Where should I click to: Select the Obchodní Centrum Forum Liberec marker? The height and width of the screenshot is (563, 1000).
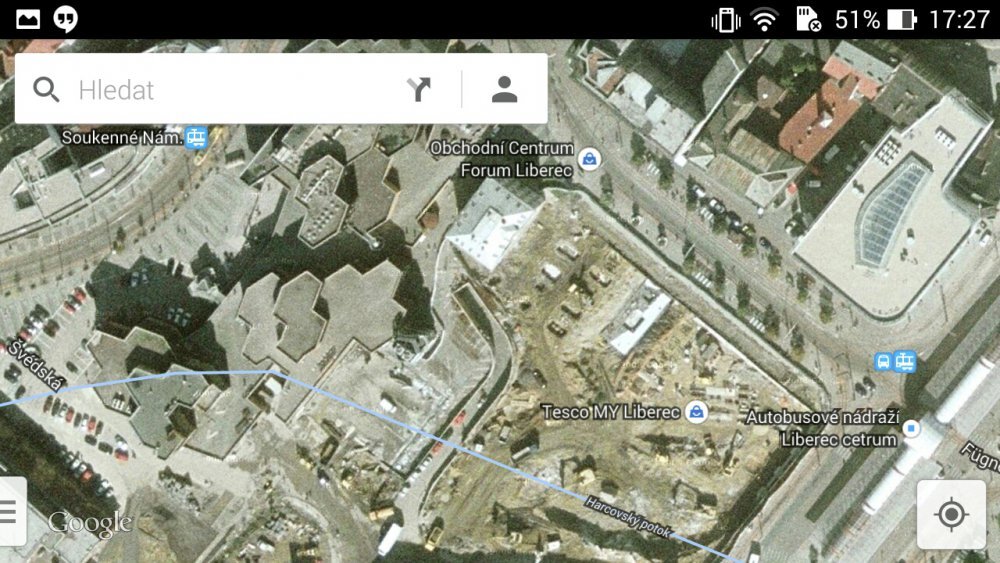tap(592, 159)
